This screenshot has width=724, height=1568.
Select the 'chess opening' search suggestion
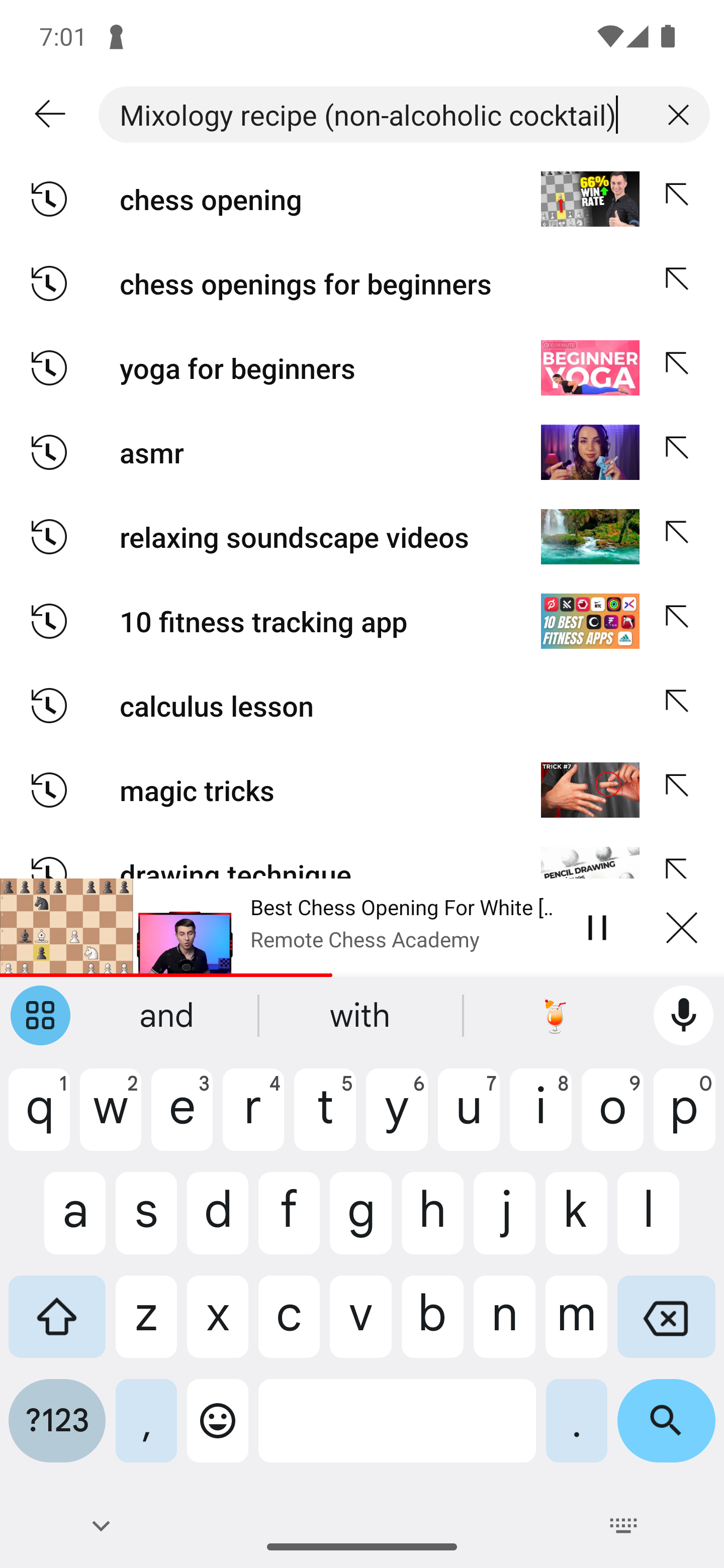coord(274,200)
